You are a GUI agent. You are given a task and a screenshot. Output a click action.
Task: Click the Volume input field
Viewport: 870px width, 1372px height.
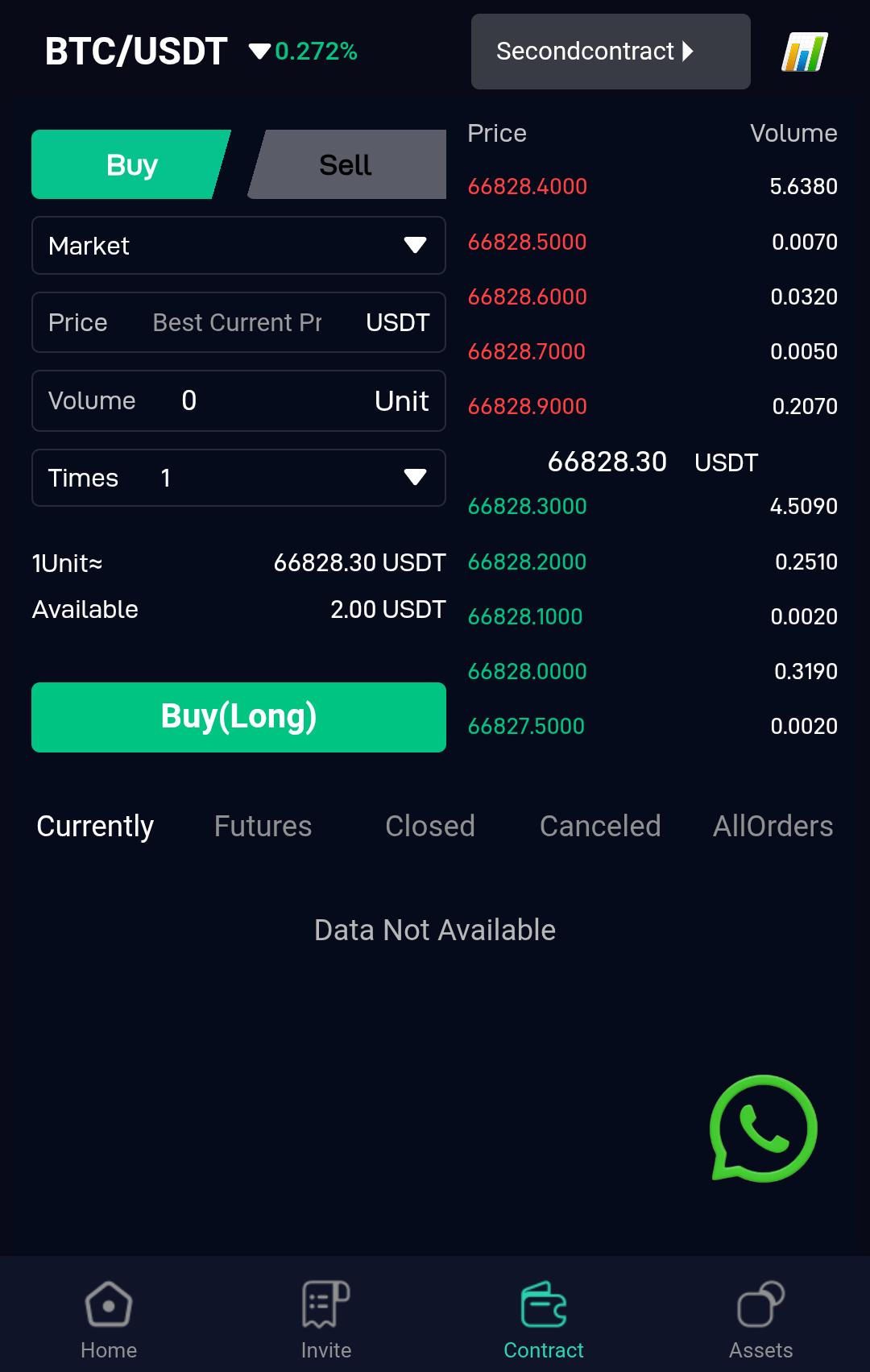238,400
